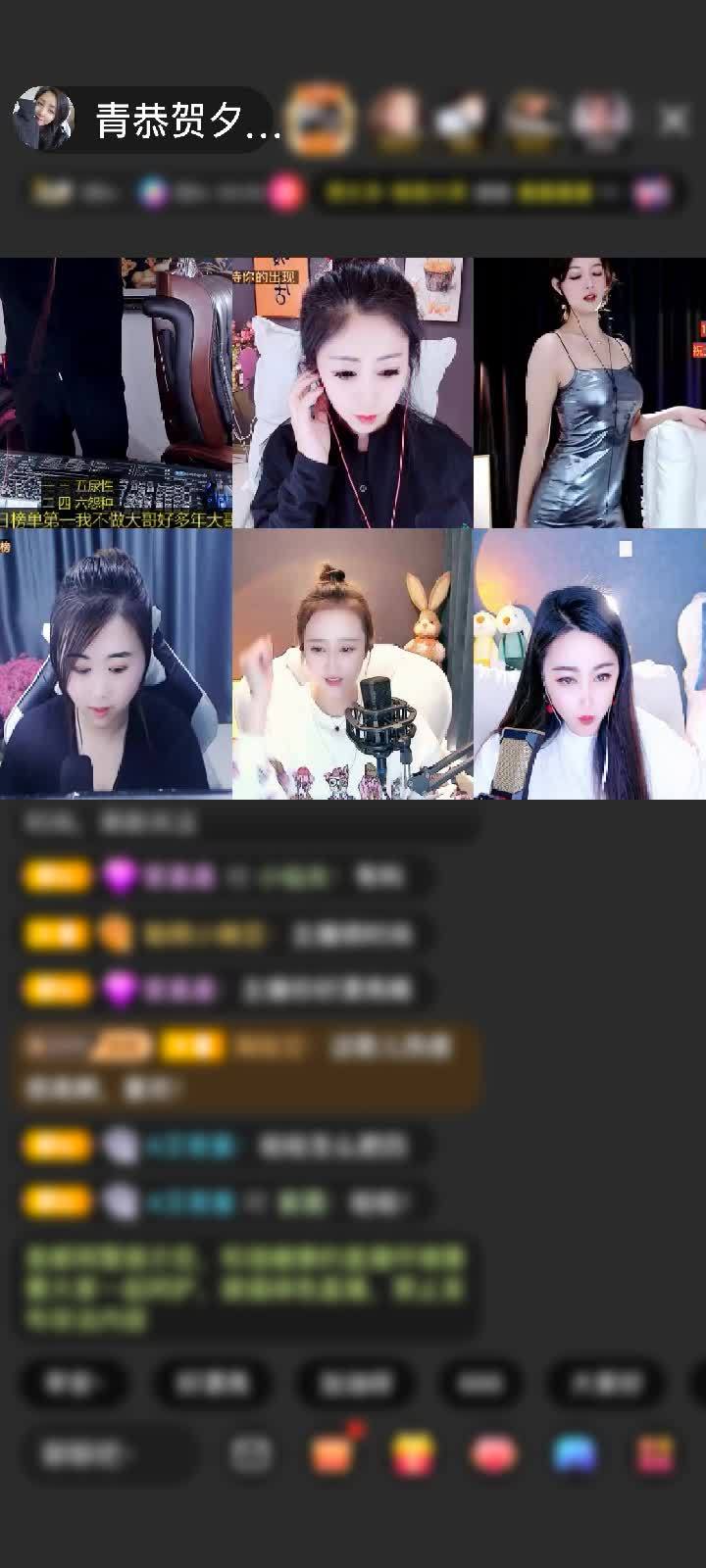706x1568 pixels.
Task: Close the live stream room
Action: pyautogui.click(x=673, y=121)
